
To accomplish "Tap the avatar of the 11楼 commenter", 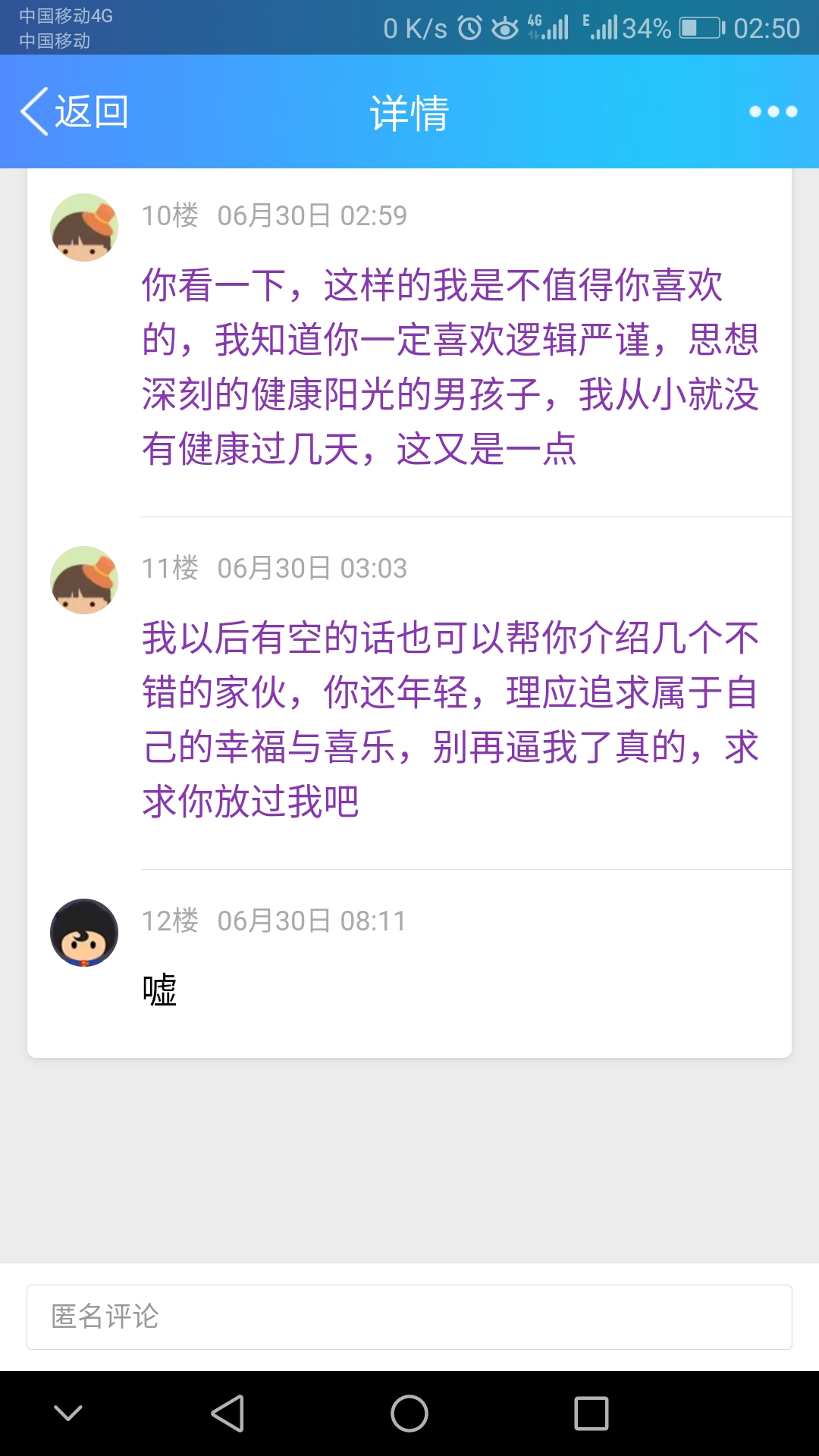I will click(x=84, y=580).
